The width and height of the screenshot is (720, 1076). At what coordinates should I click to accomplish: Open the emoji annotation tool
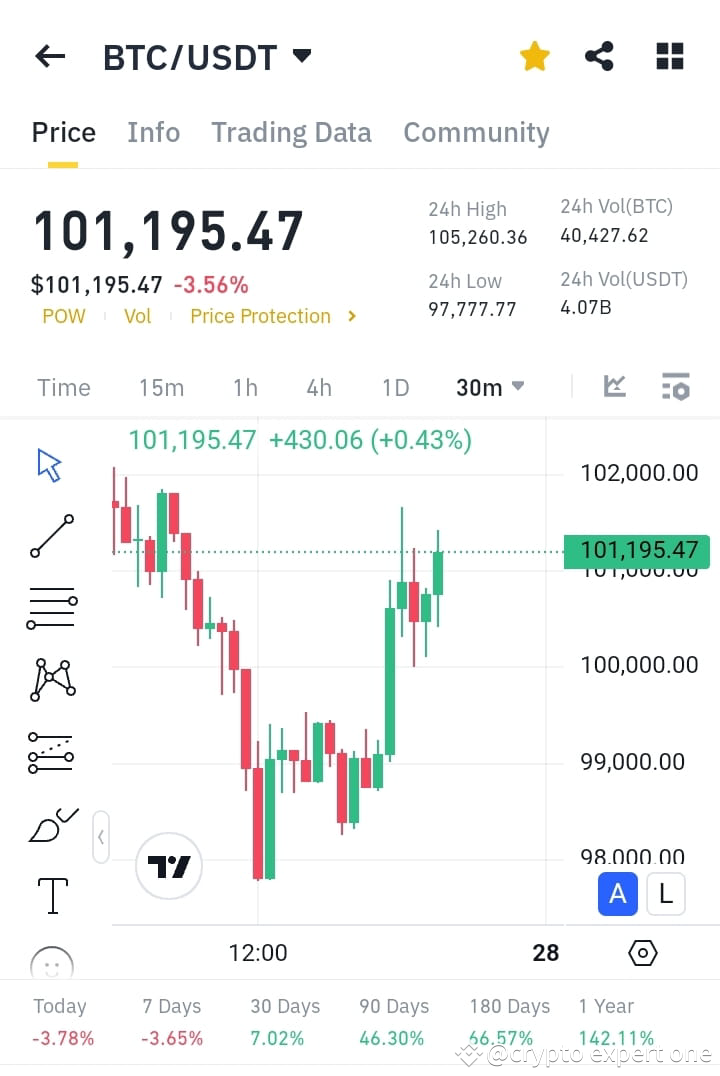(51, 965)
